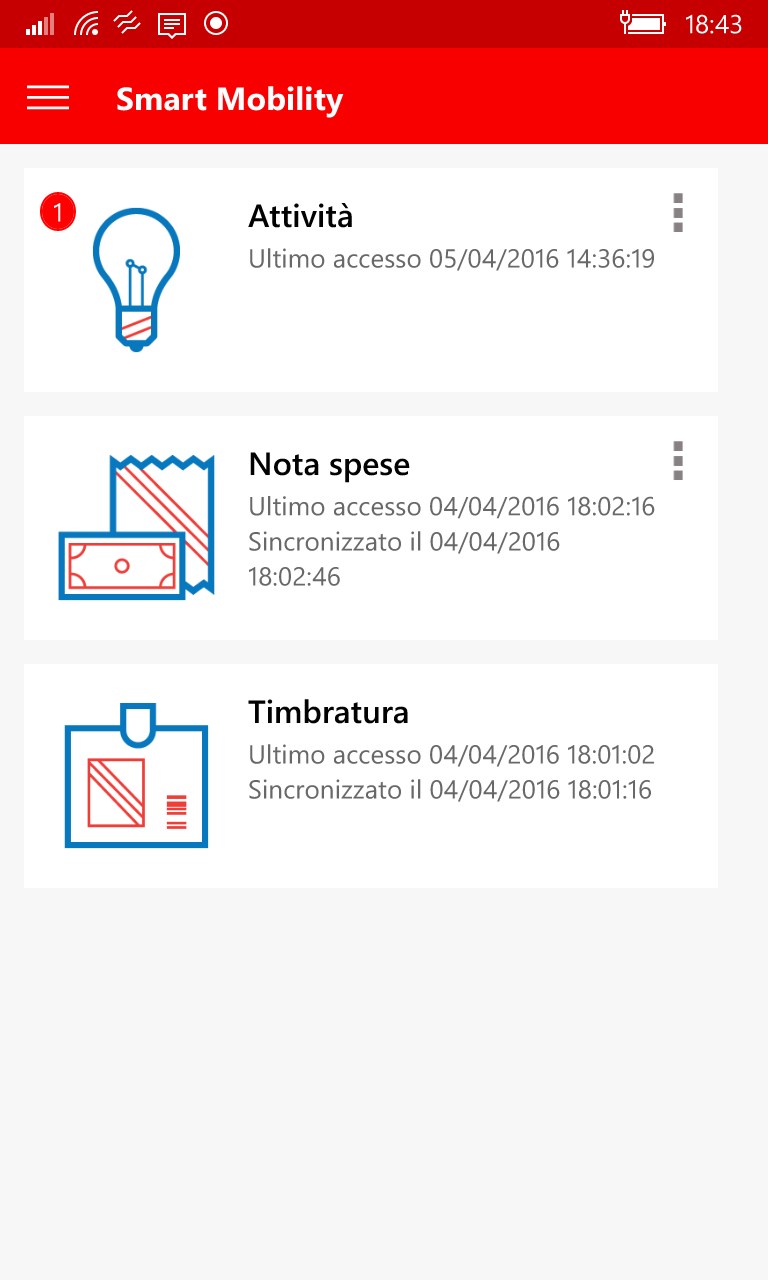The image size is (768, 1280).
Task: Open more options for Attività
Action: coord(678,213)
